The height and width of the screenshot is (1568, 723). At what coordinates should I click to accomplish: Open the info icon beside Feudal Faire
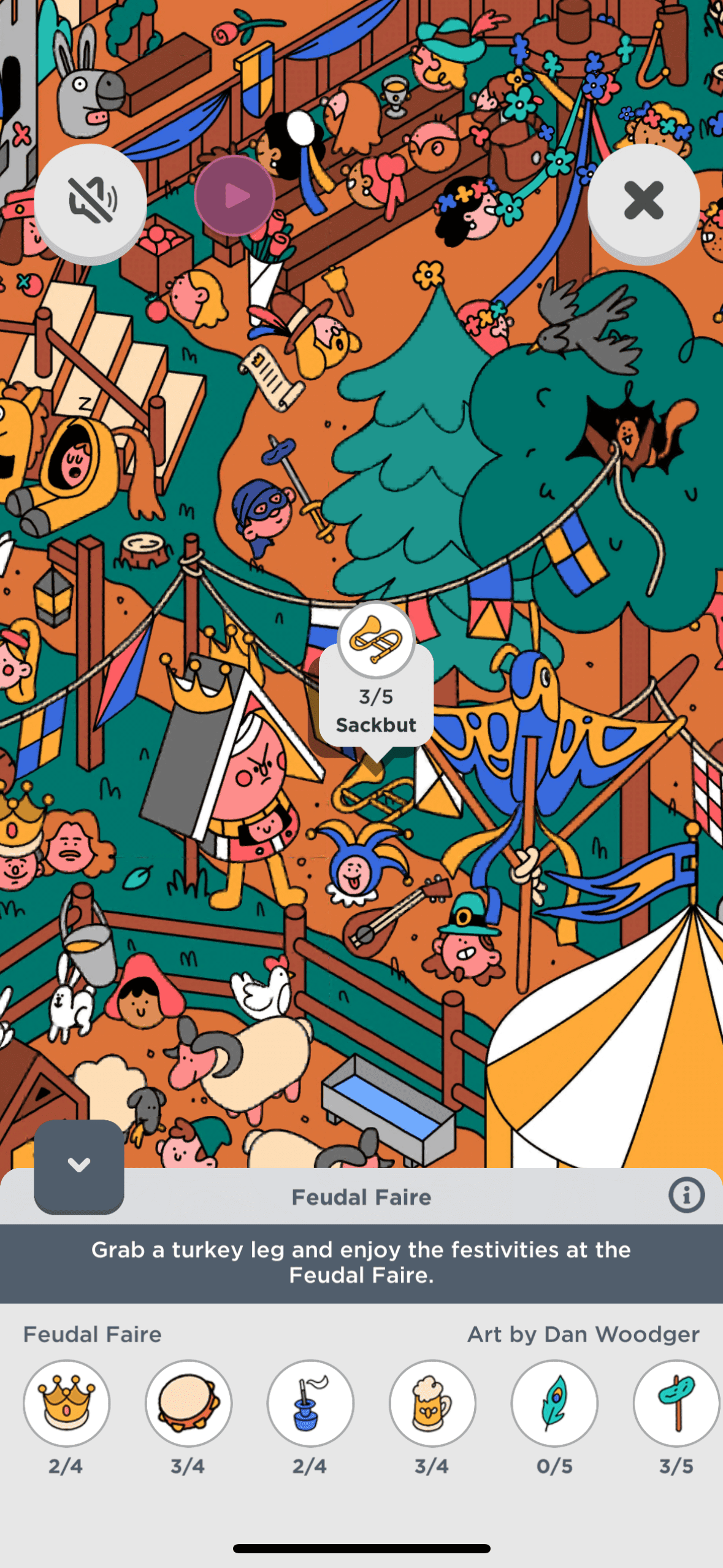click(686, 1194)
